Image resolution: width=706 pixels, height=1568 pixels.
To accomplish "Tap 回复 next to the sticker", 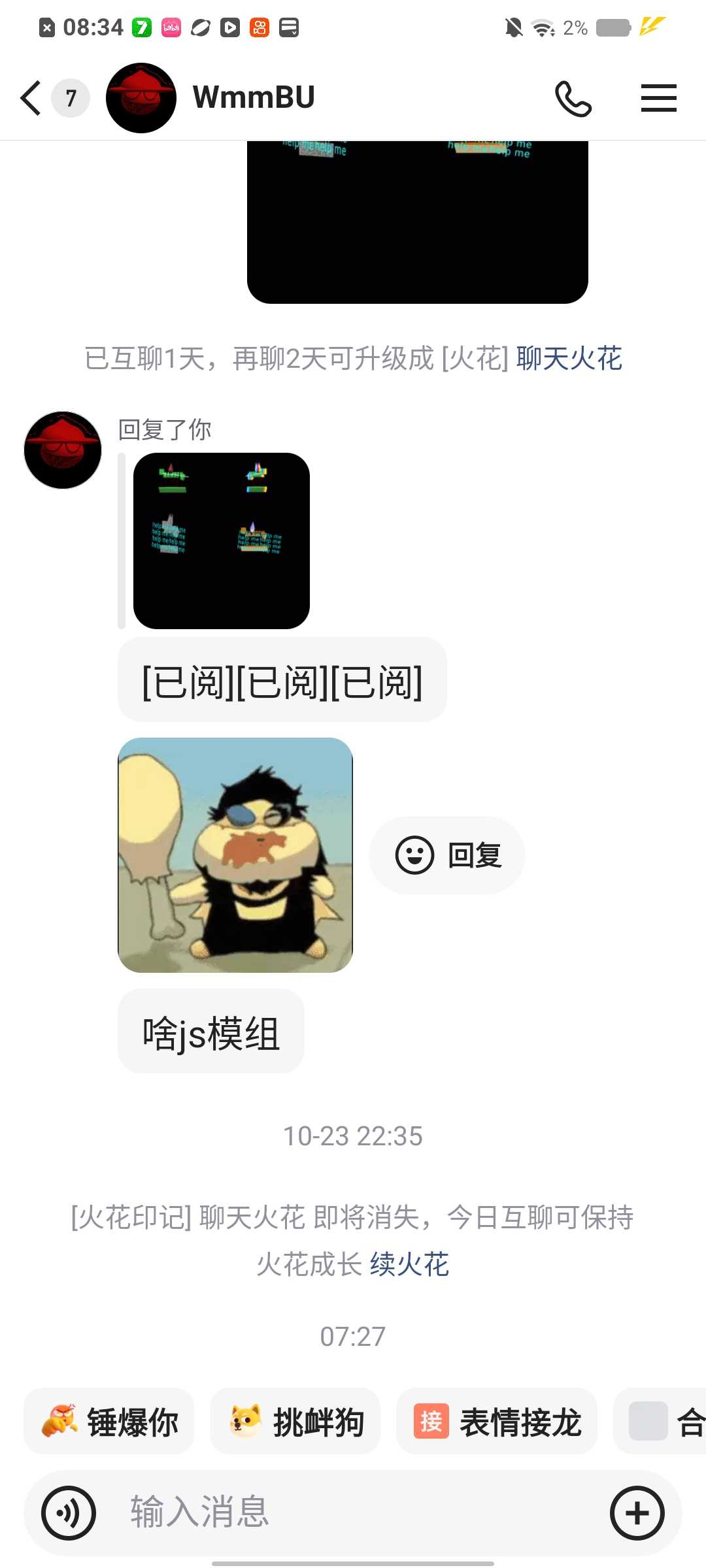I will coord(448,855).
